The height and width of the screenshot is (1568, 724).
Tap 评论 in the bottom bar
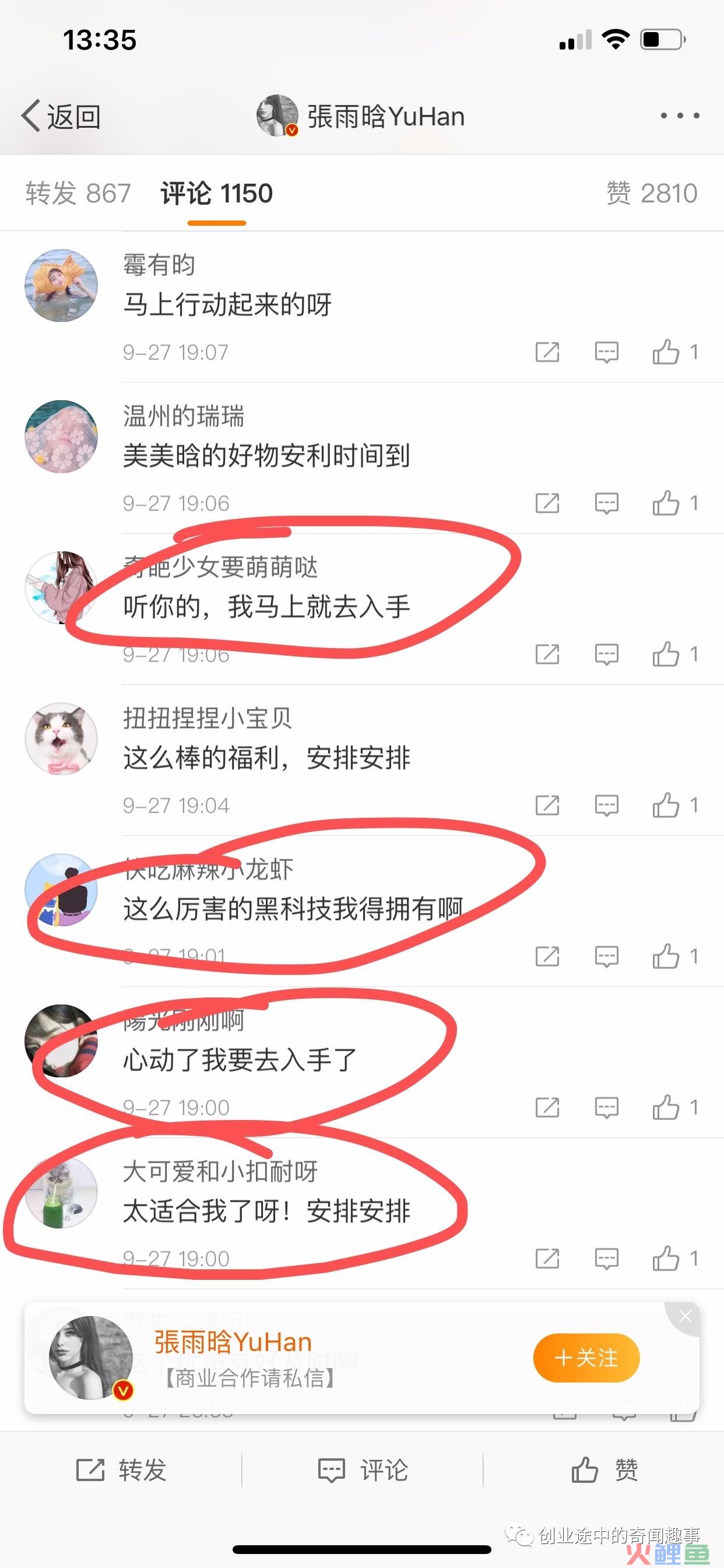(x=363, y=1470)
